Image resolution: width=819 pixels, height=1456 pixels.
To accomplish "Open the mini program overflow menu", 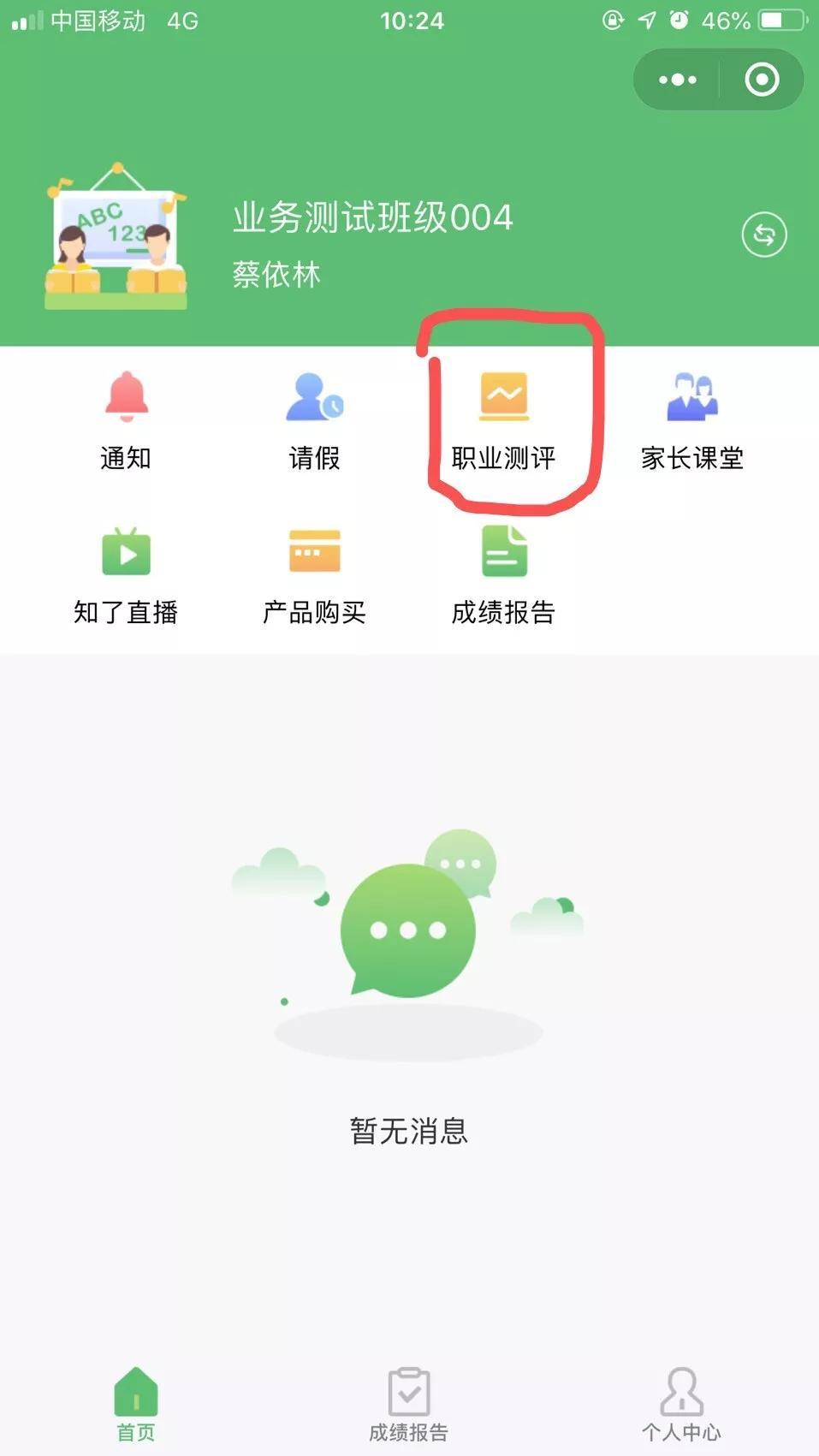I will click(677, 80).
